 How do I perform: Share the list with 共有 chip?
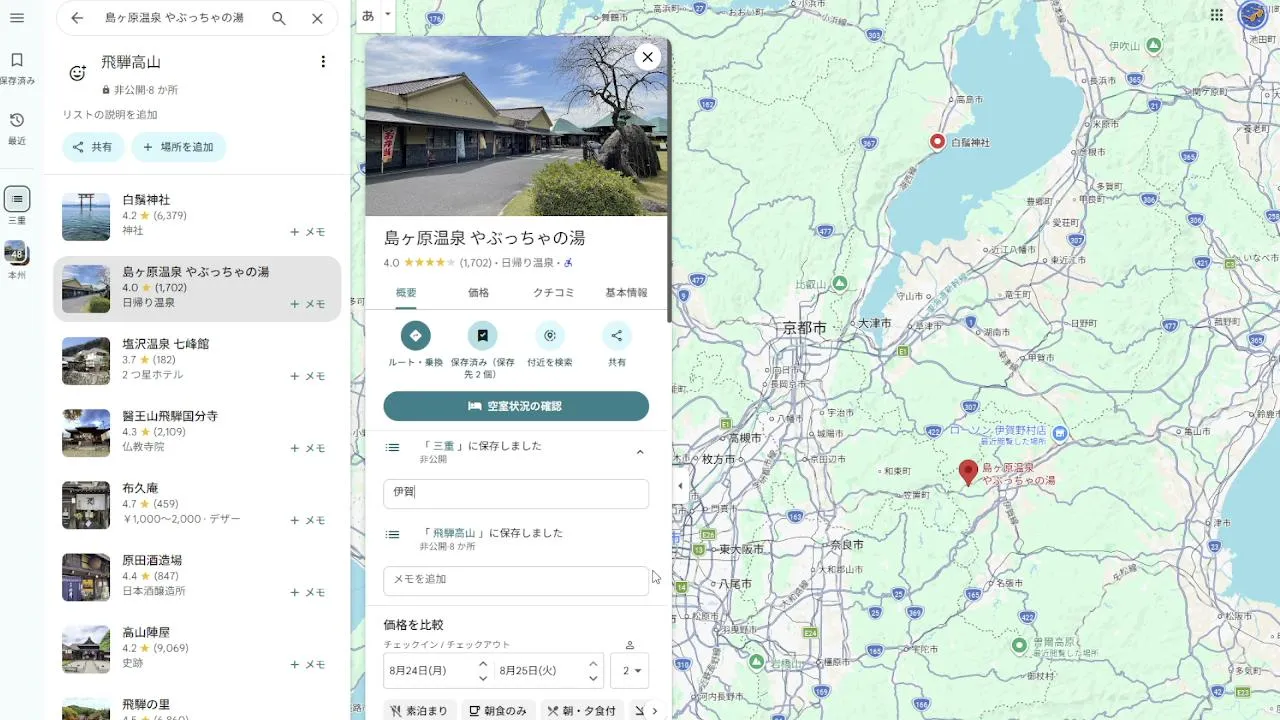coord(93,147)
